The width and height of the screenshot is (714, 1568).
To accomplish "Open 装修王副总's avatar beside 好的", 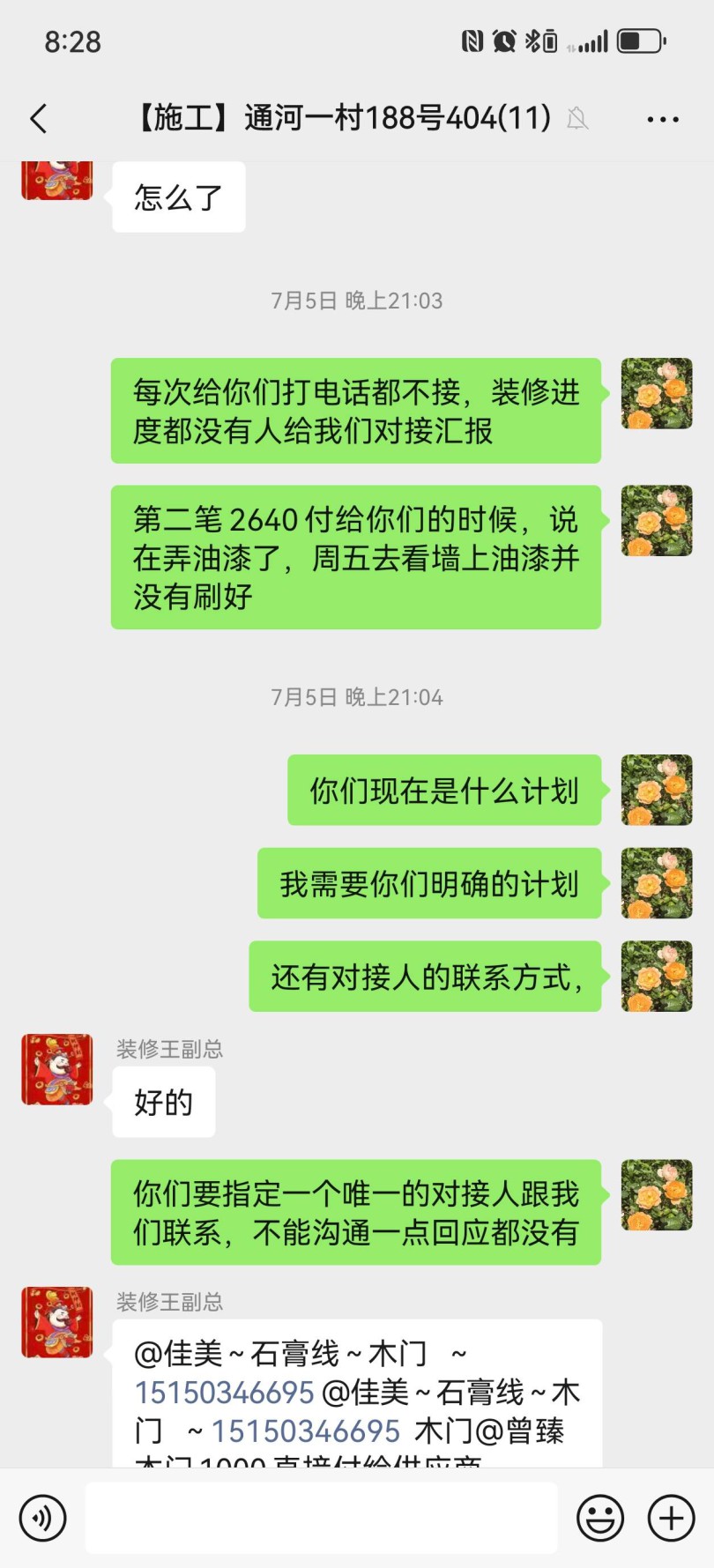I will 57,1069.
